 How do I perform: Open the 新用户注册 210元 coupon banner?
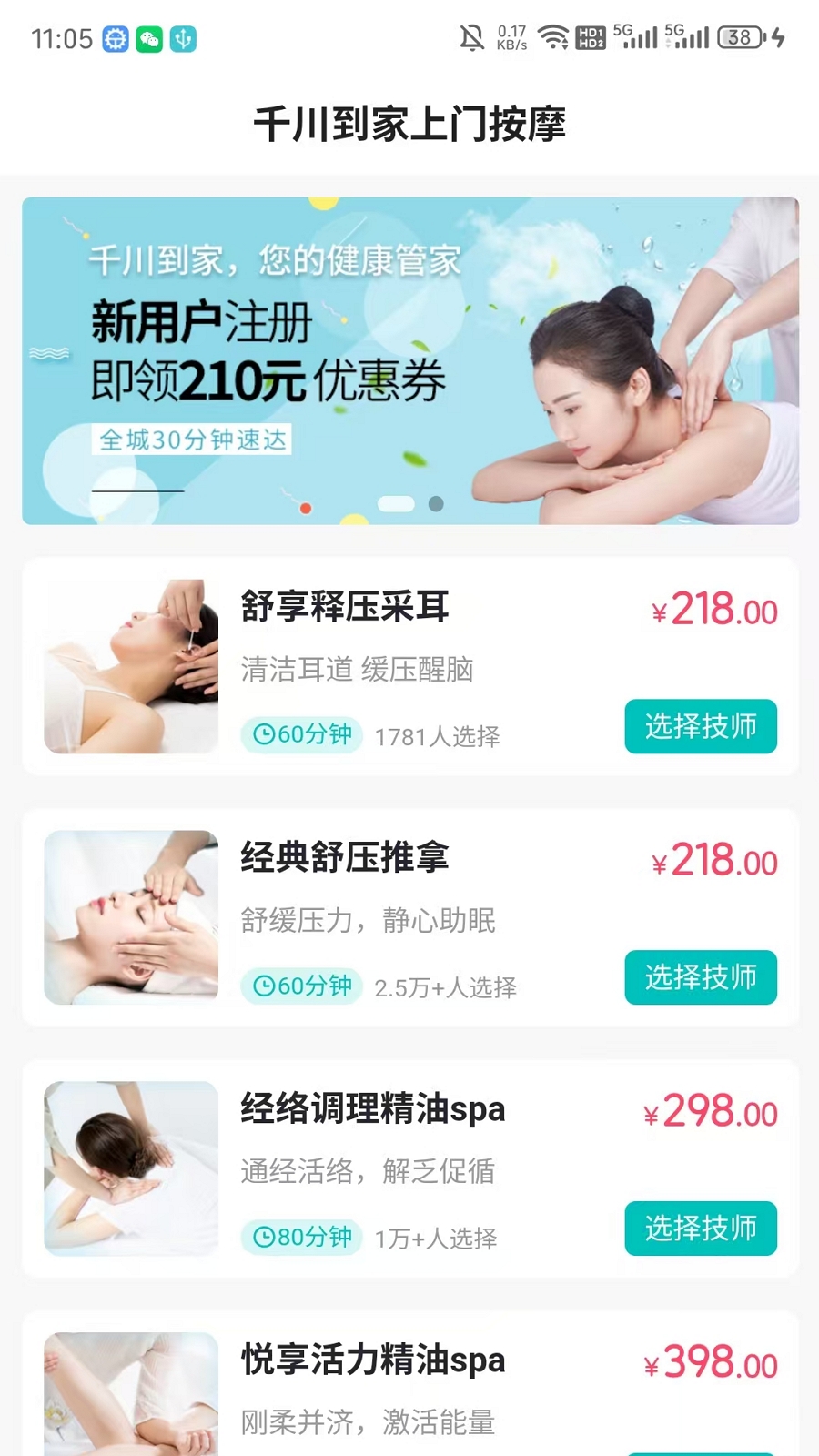click(x=409, y=359)
